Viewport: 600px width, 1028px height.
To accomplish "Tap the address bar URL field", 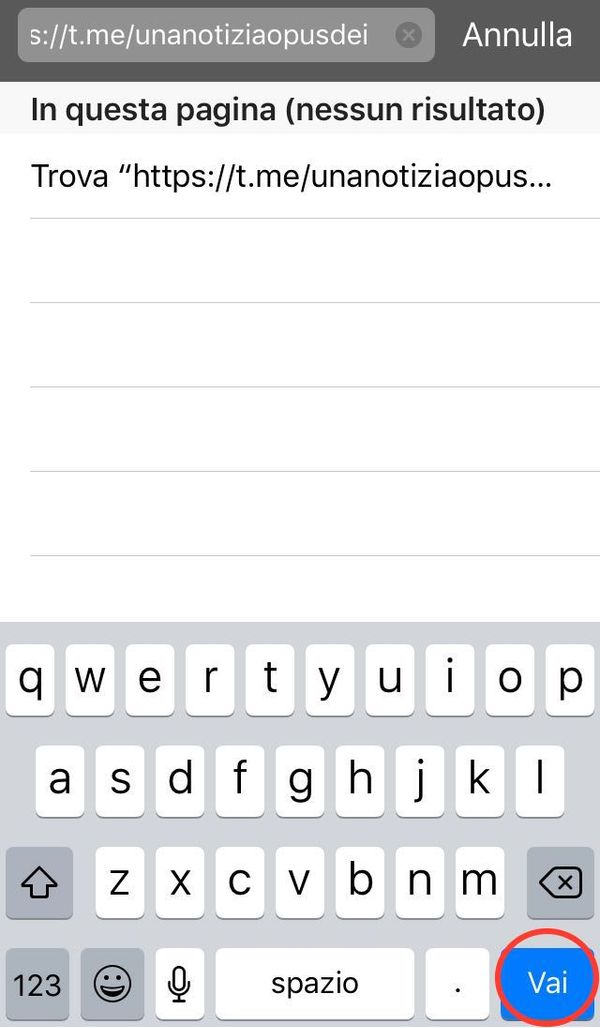I will coord(200,35).
